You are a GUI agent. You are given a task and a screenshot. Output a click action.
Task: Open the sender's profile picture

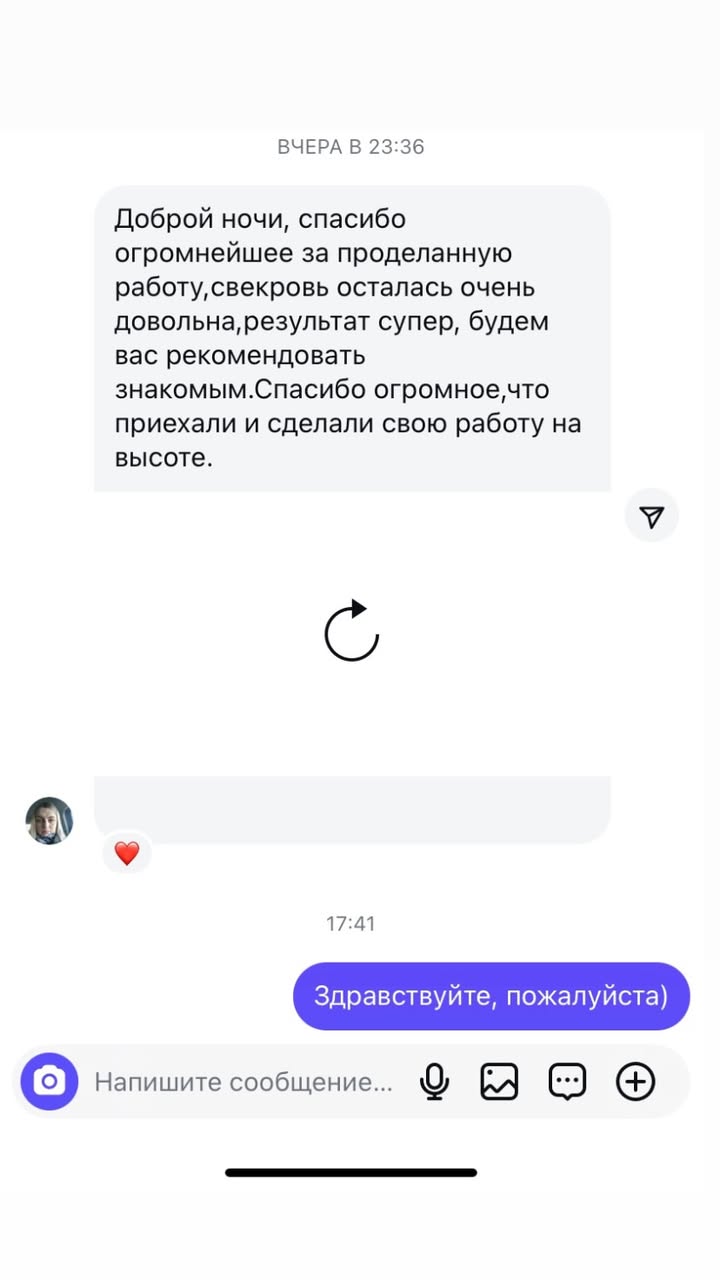[49, 821]
